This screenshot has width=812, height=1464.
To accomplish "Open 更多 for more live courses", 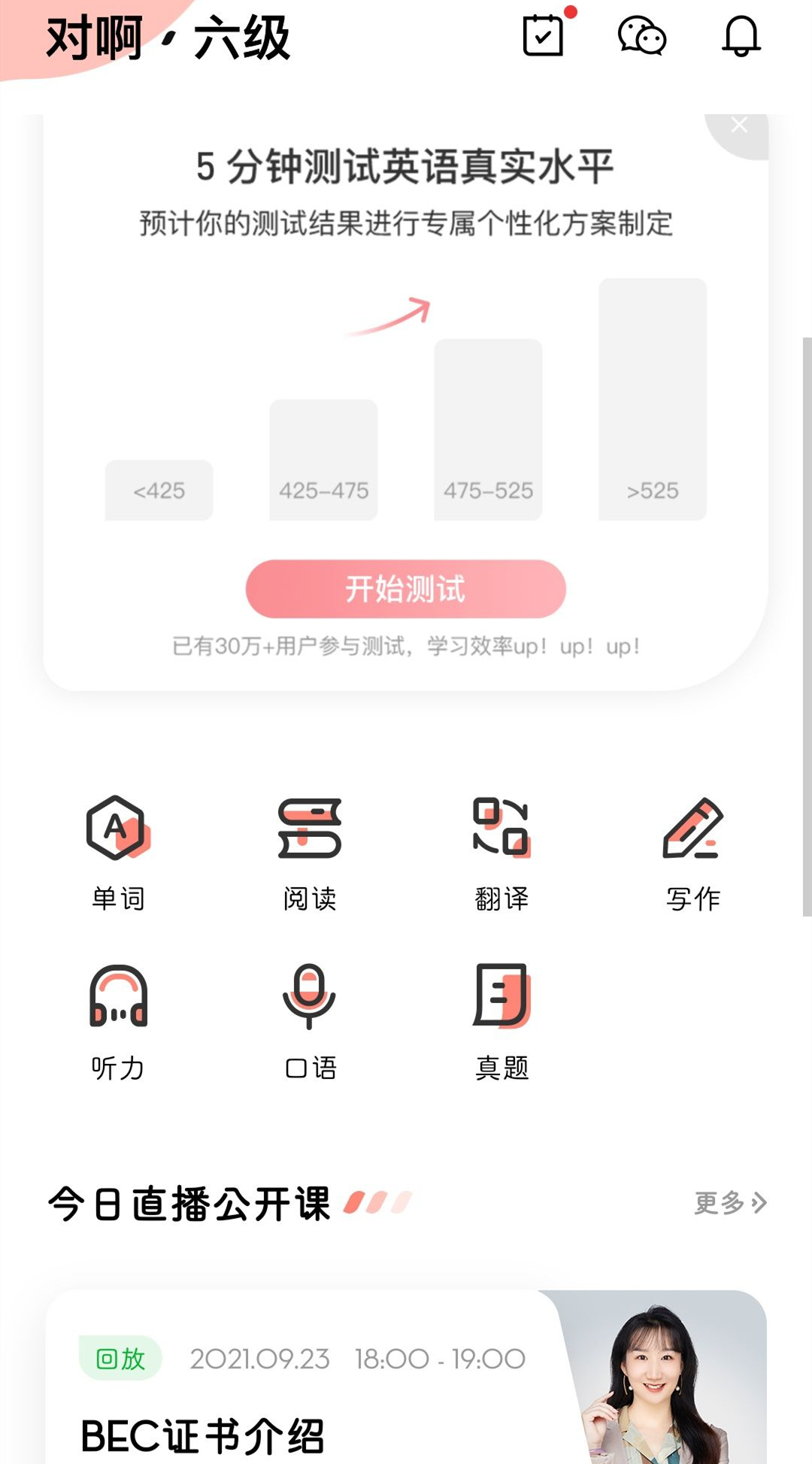I will 720,1197.
